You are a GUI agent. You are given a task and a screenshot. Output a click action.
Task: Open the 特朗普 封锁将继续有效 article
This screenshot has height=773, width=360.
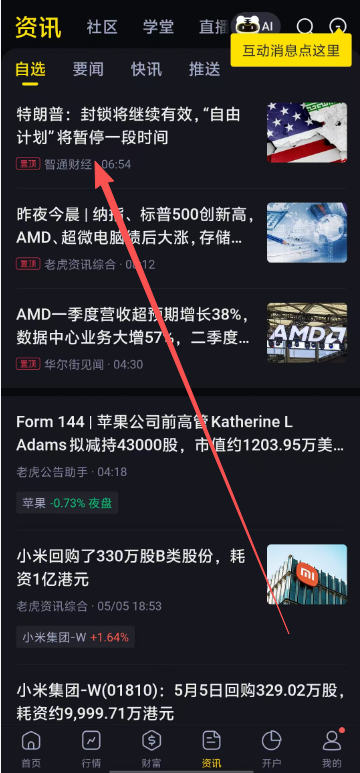(x=181, y=138)
